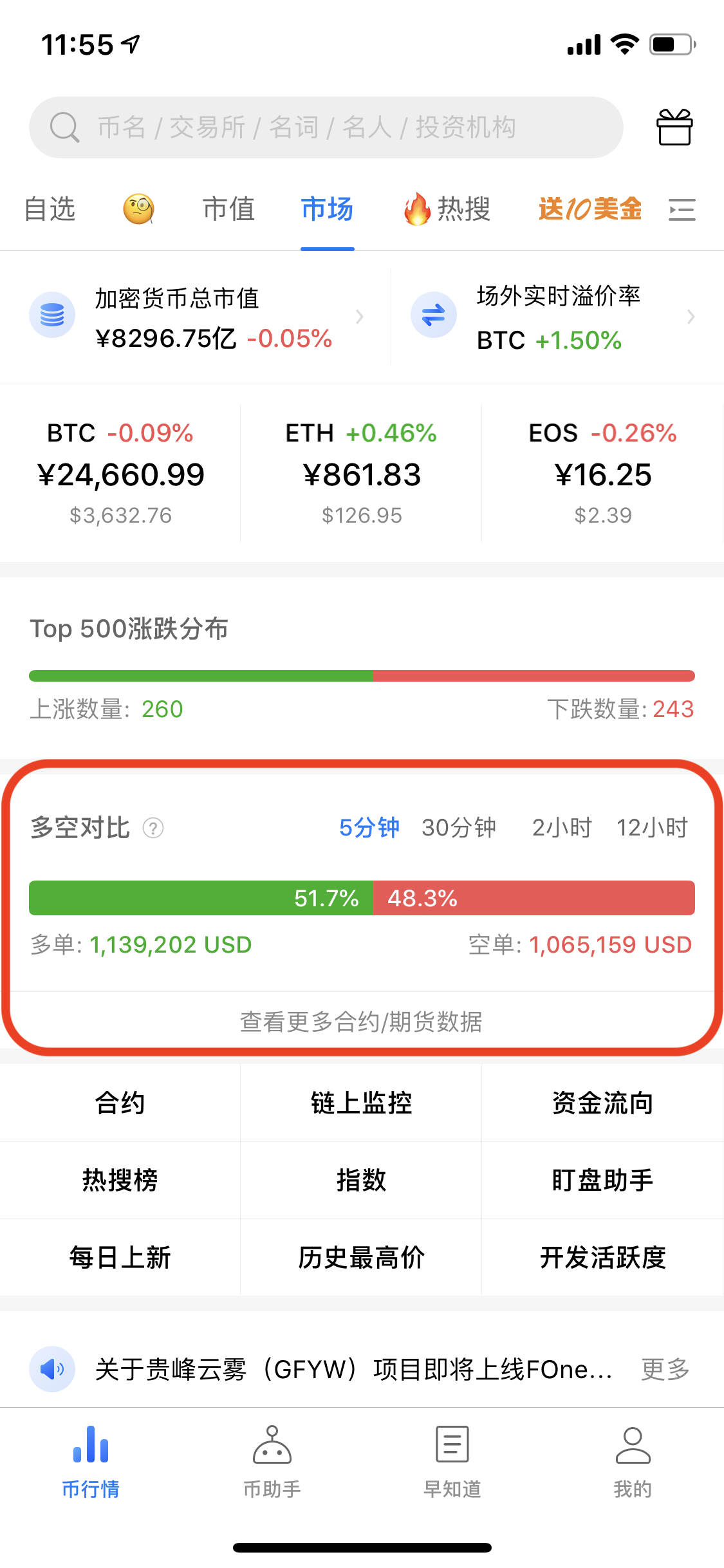Open 查看更多合约/期货数据 link
724x1568 pixels.
(x=361, y=1022)
